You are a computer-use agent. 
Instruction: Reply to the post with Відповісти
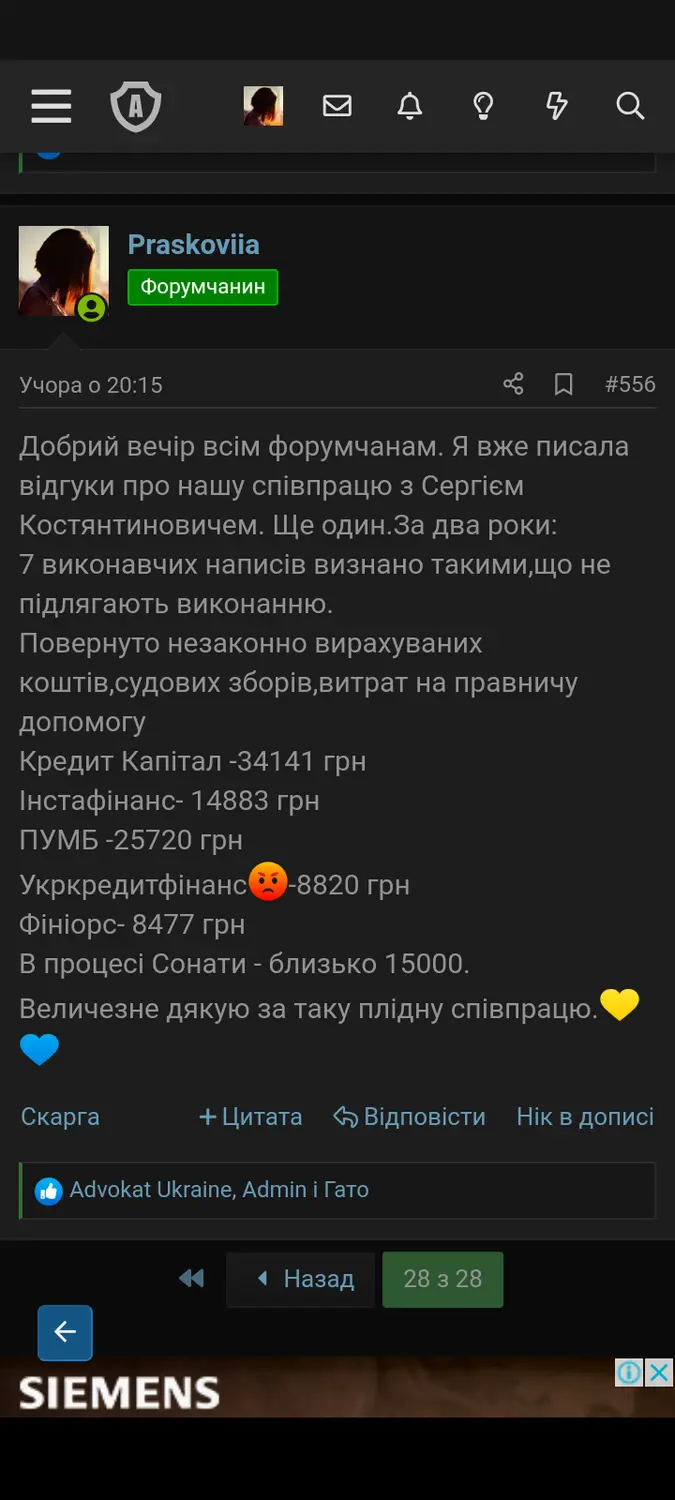pos(410,1117)
